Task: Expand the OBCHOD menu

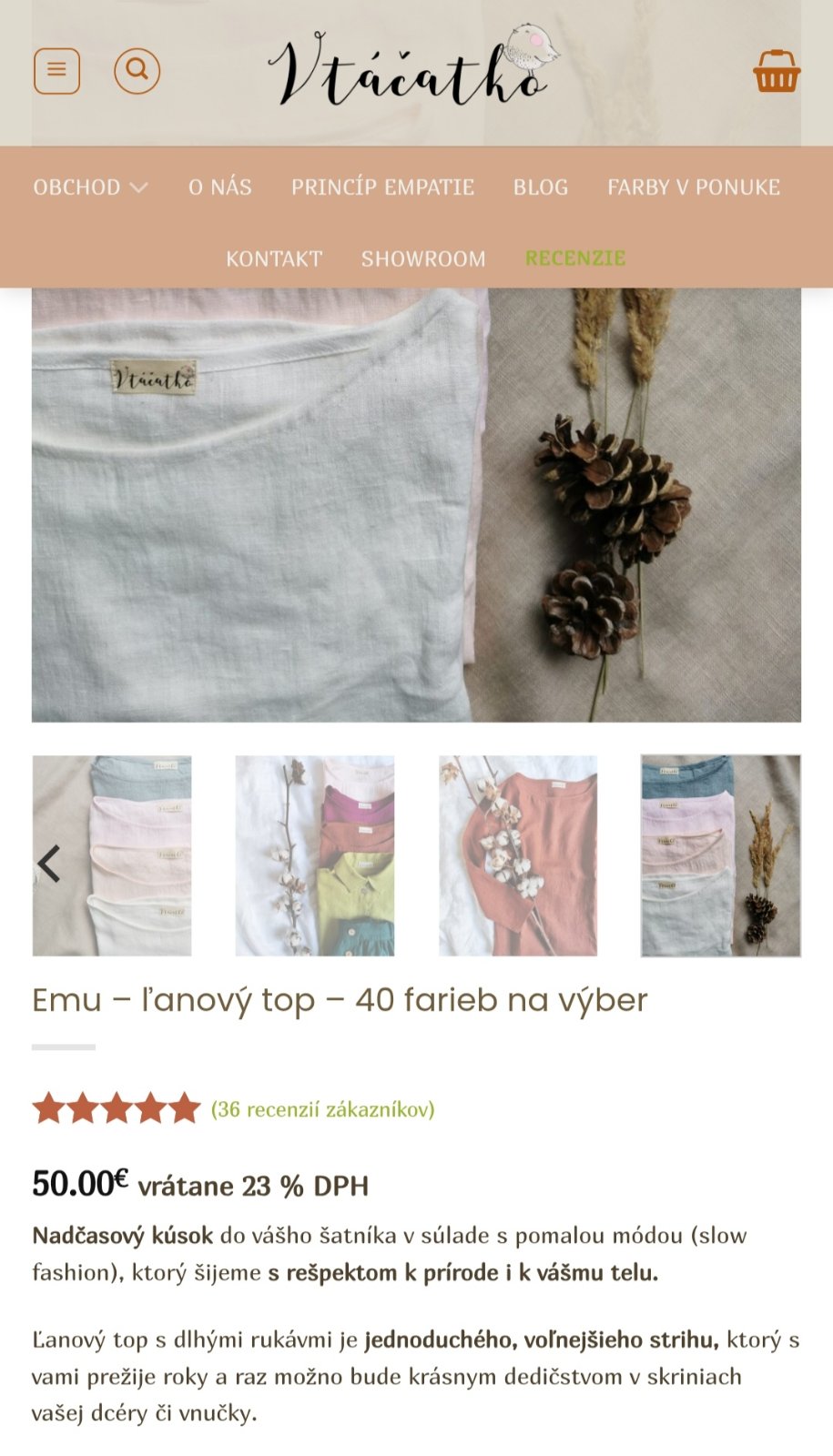Action: (x=90, y=187)
